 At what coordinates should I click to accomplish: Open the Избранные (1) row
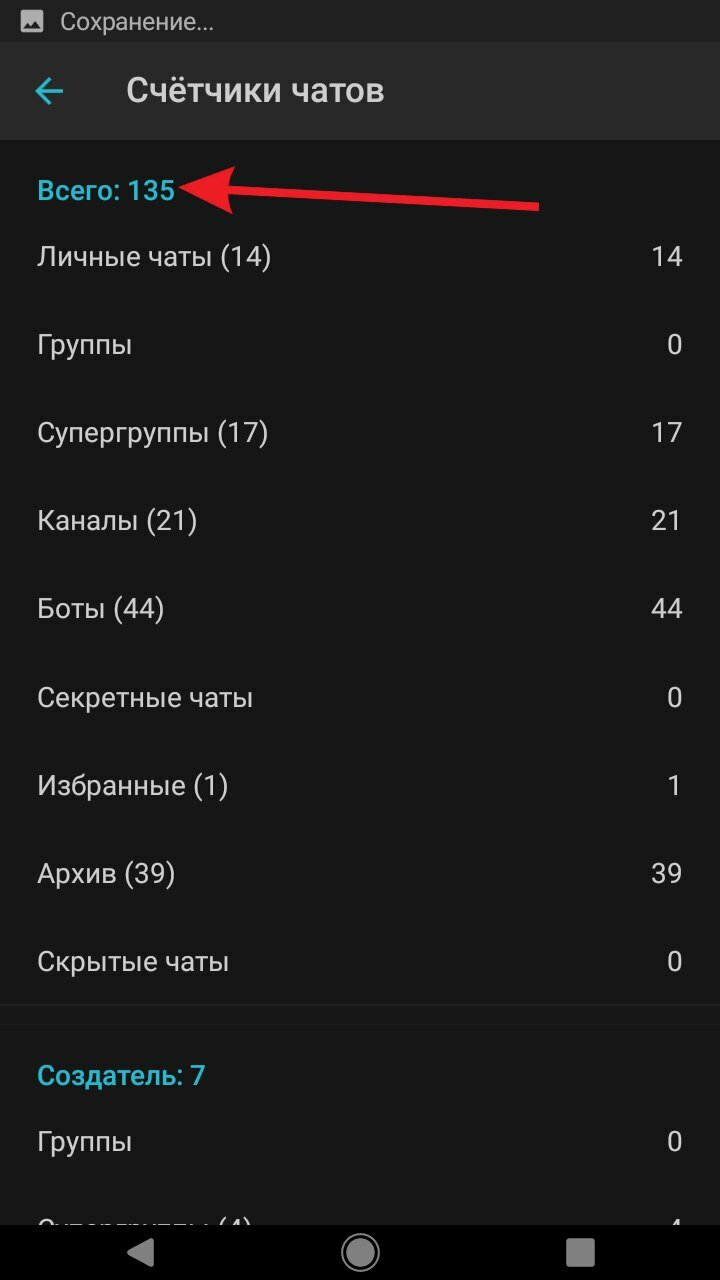(360, 785)
